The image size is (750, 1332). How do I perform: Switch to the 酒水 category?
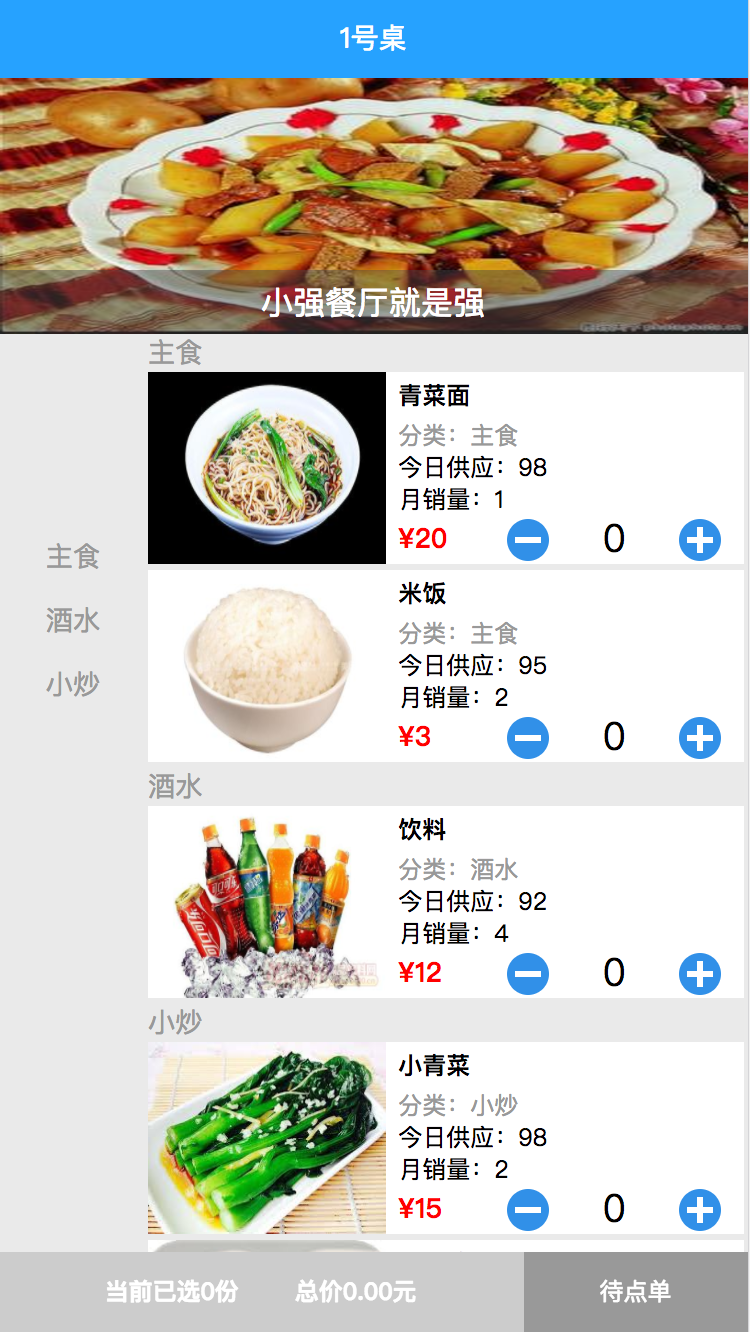click(x=71, y=620)
